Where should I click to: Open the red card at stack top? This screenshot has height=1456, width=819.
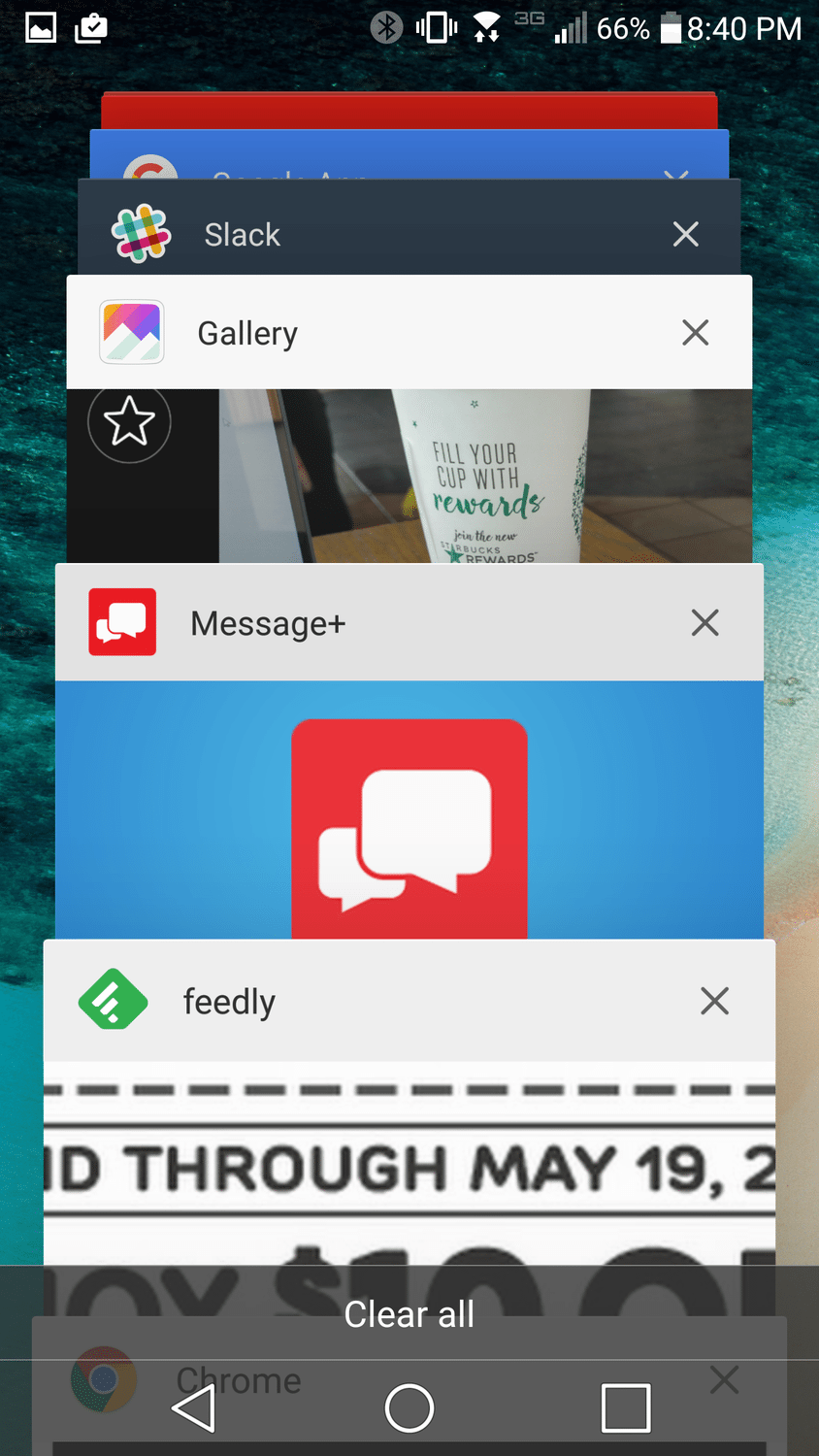[409, 111]
